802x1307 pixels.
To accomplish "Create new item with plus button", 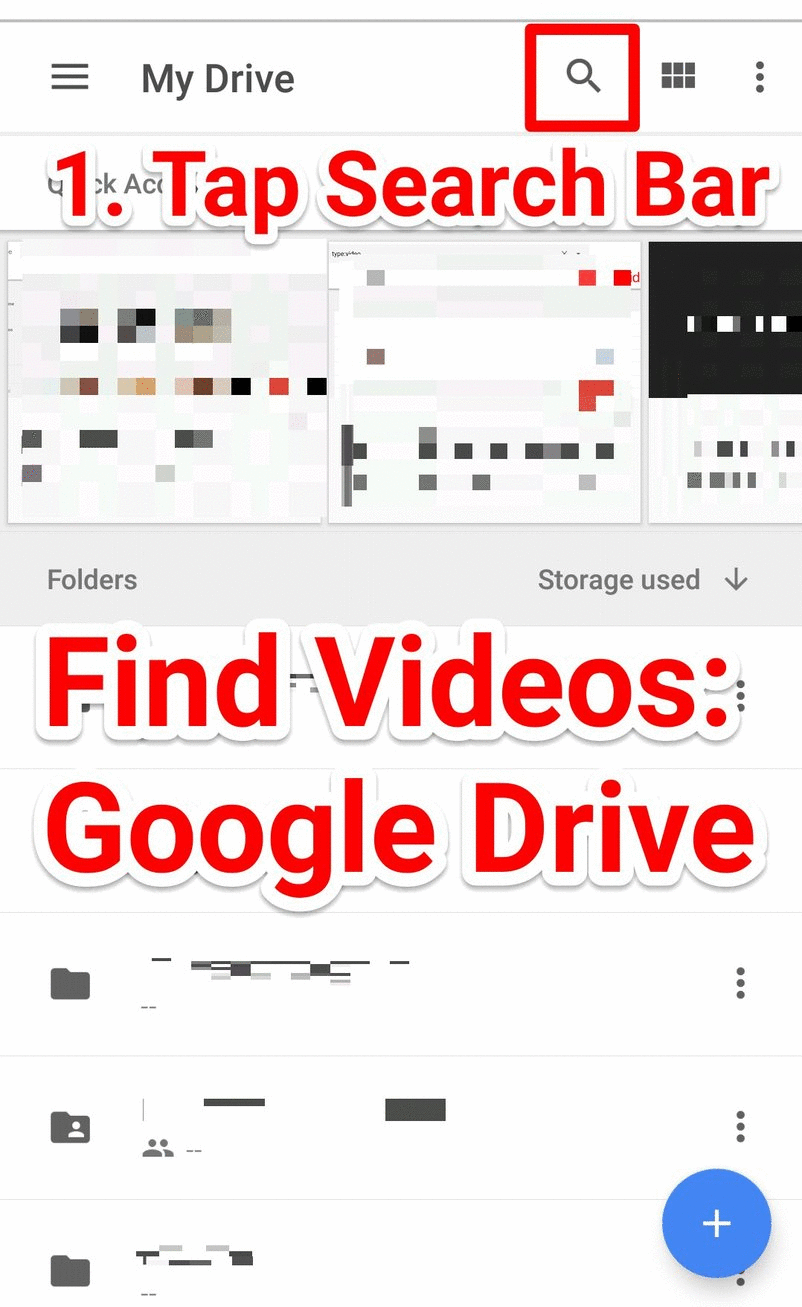I will (x=716, y=1223).
